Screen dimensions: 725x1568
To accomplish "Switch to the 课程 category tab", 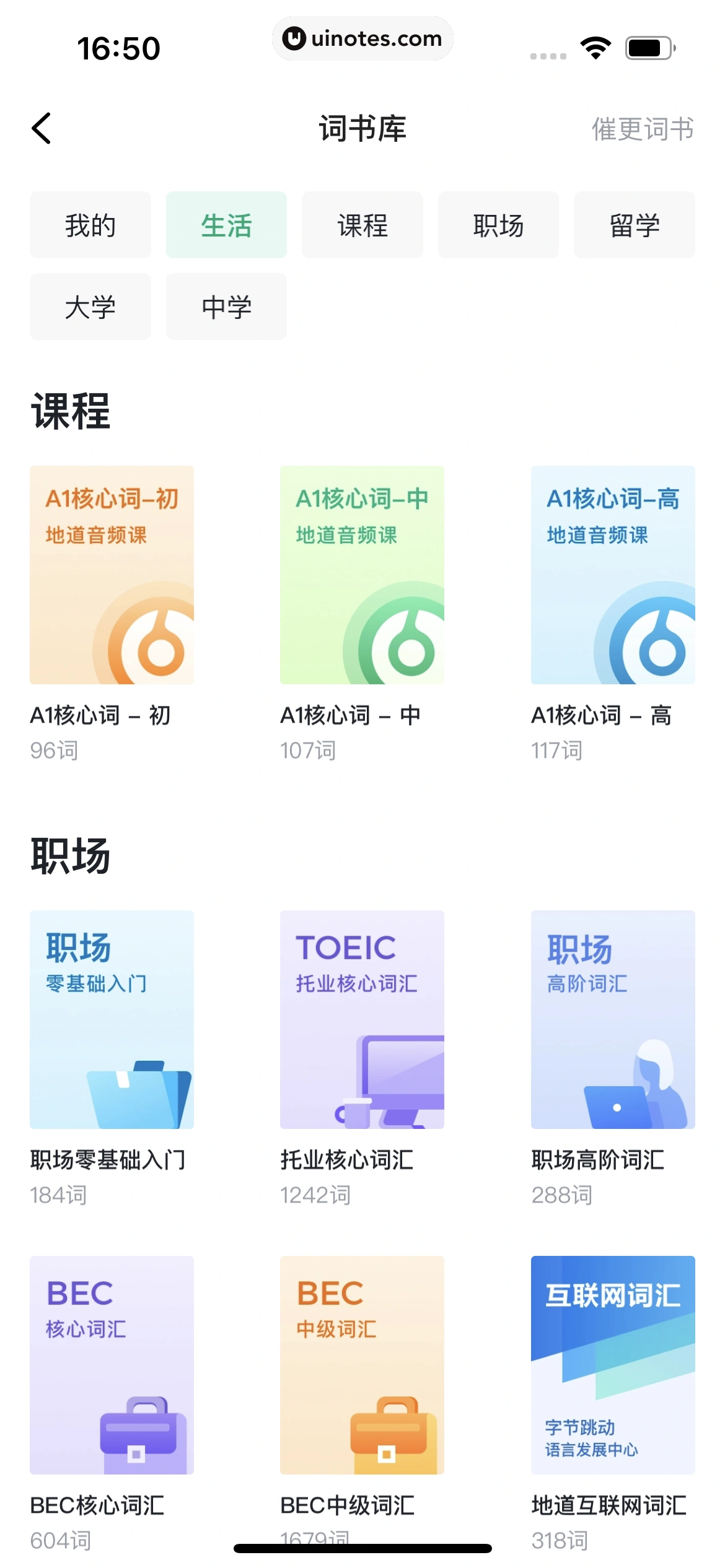I will coord(362,225).
